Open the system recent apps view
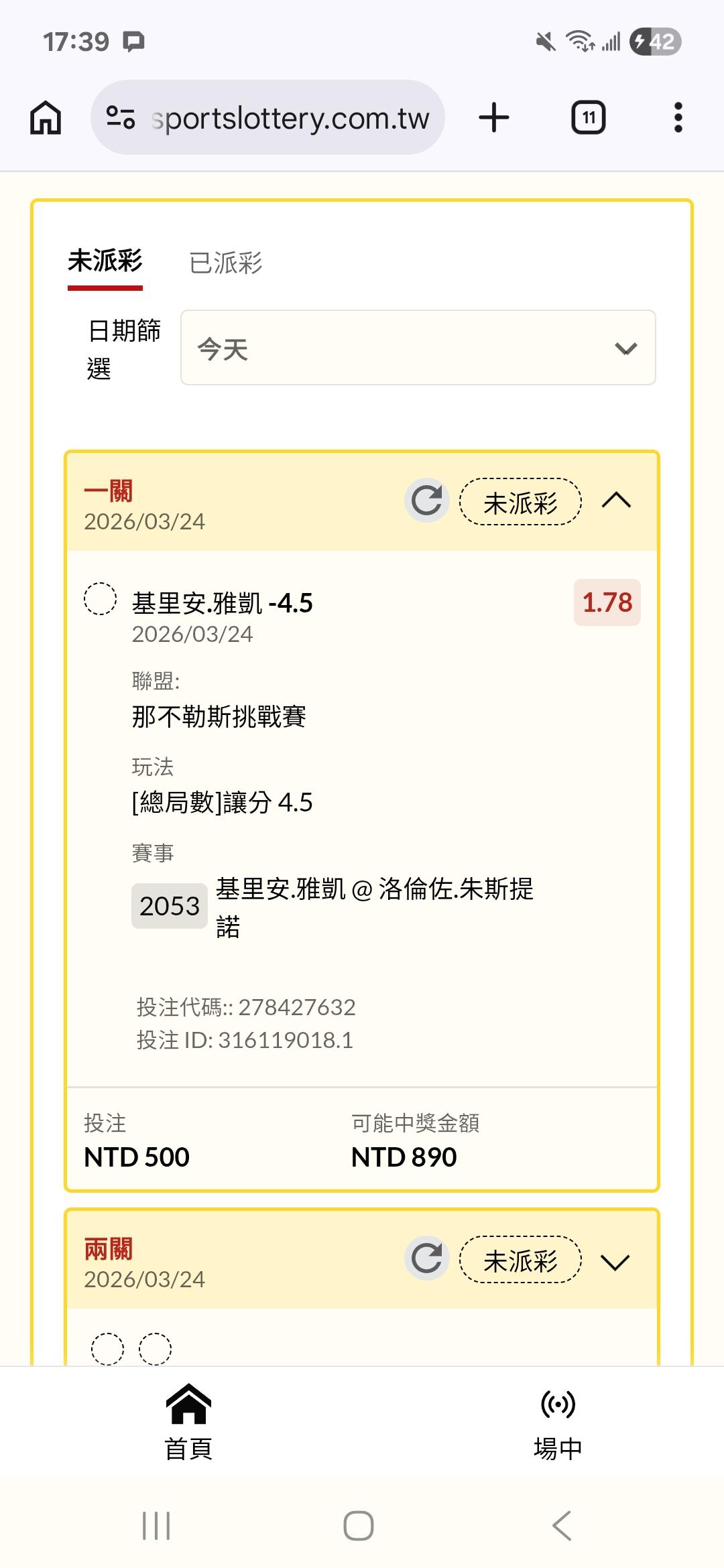This screenshot has width=724, height=1568. click(156, 1526)
